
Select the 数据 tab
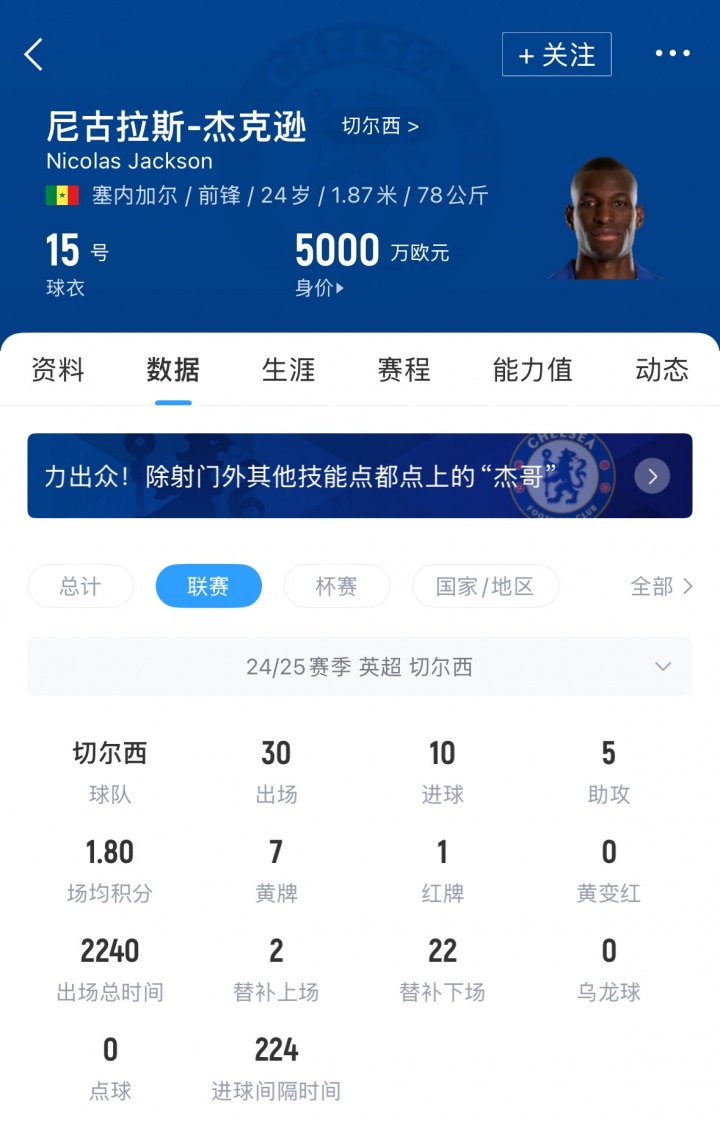[x=173, y=370]
